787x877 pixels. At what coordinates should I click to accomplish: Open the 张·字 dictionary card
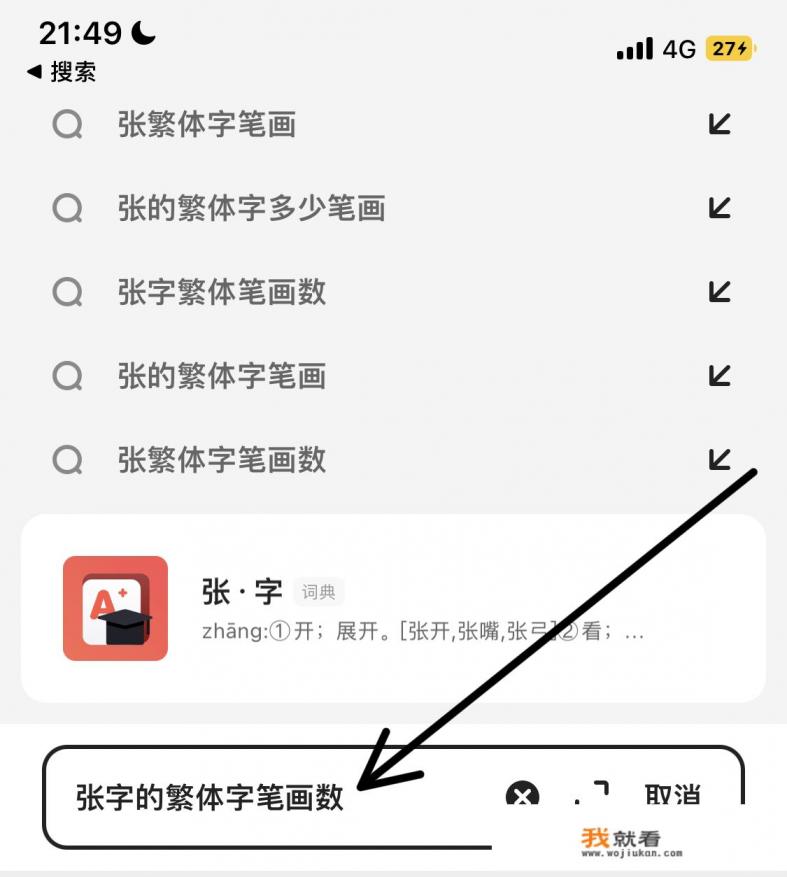[392, 608]
